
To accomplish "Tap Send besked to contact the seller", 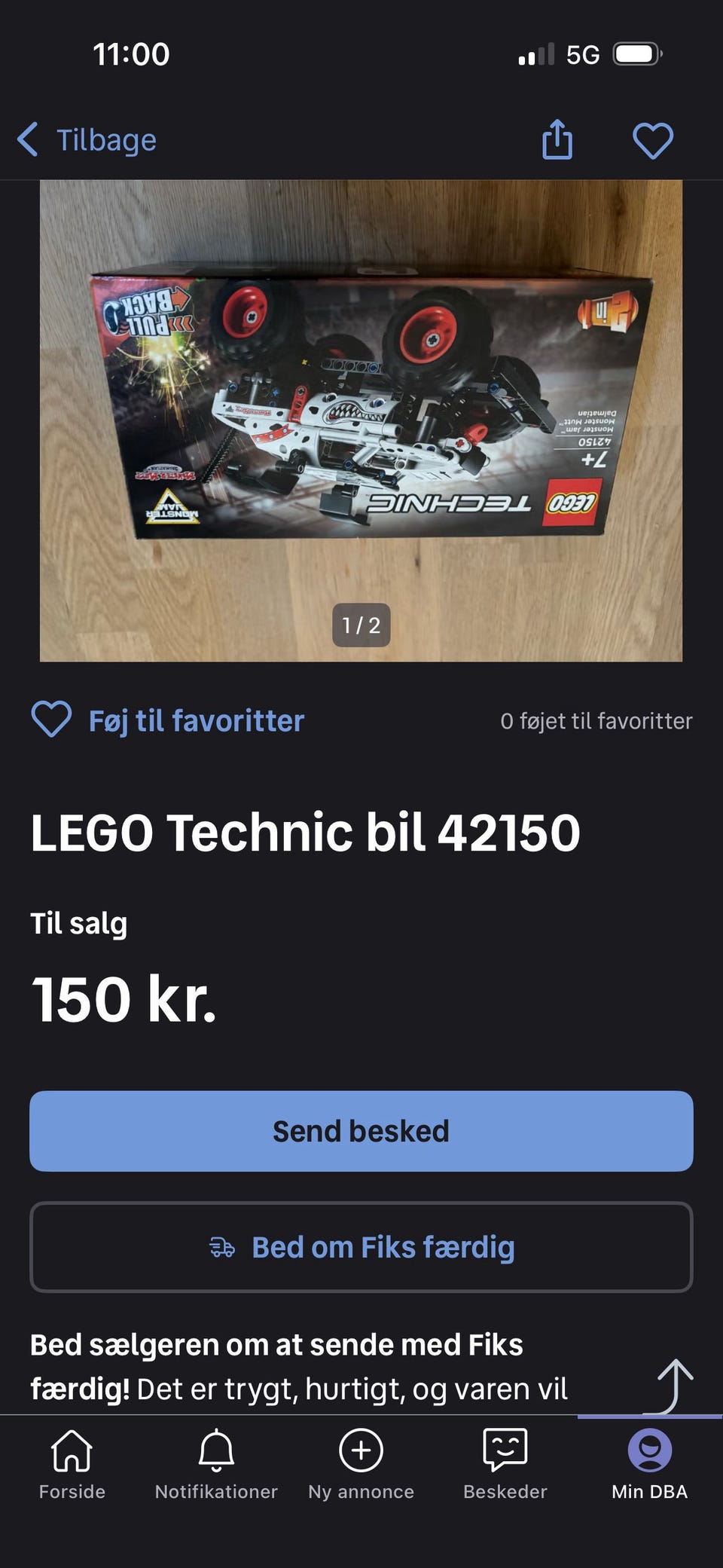I will pyautogui.click(x=361, y=1131).
